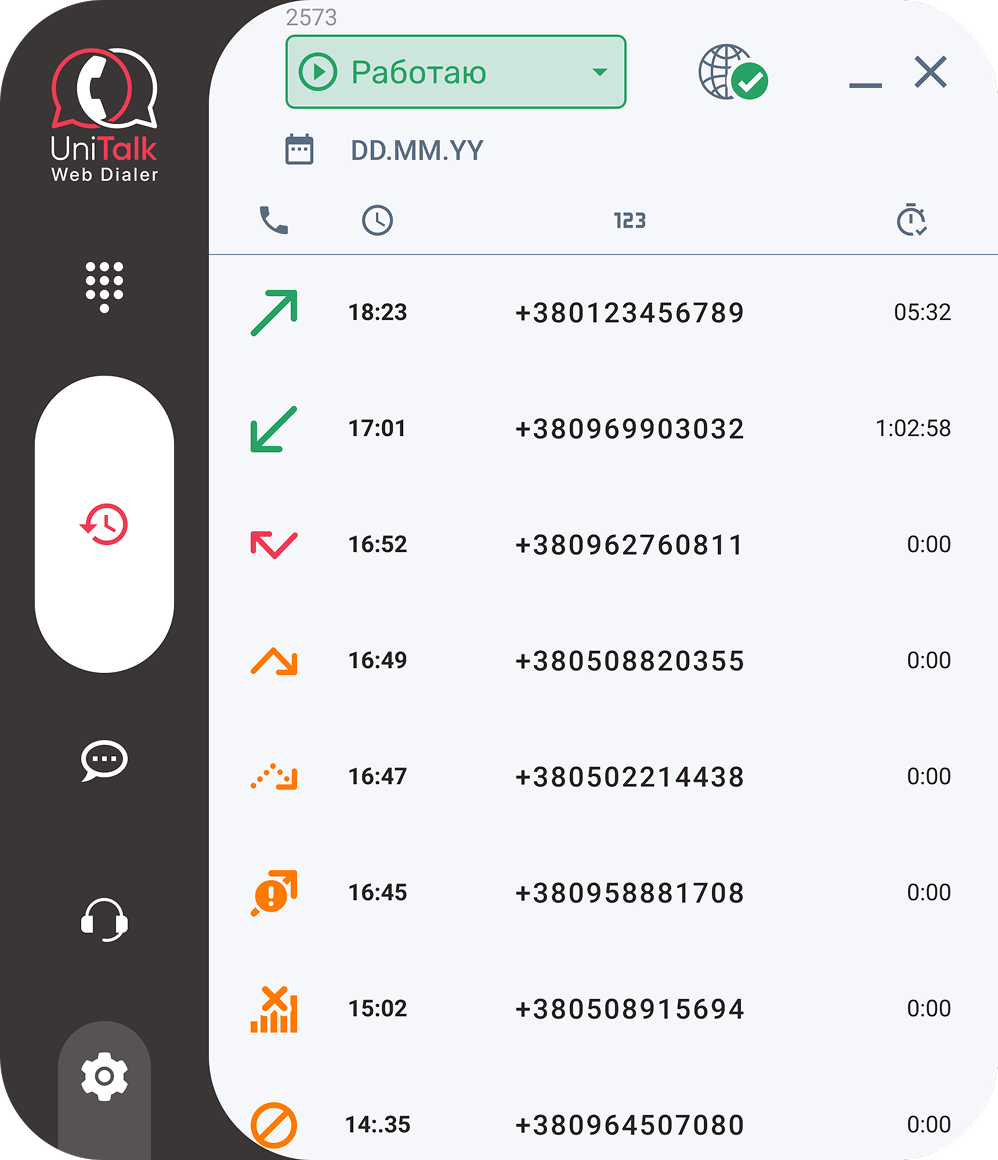Select the 16:49 call +380508820355
This screenshot has height=1160, width=998.
(629, 661)
